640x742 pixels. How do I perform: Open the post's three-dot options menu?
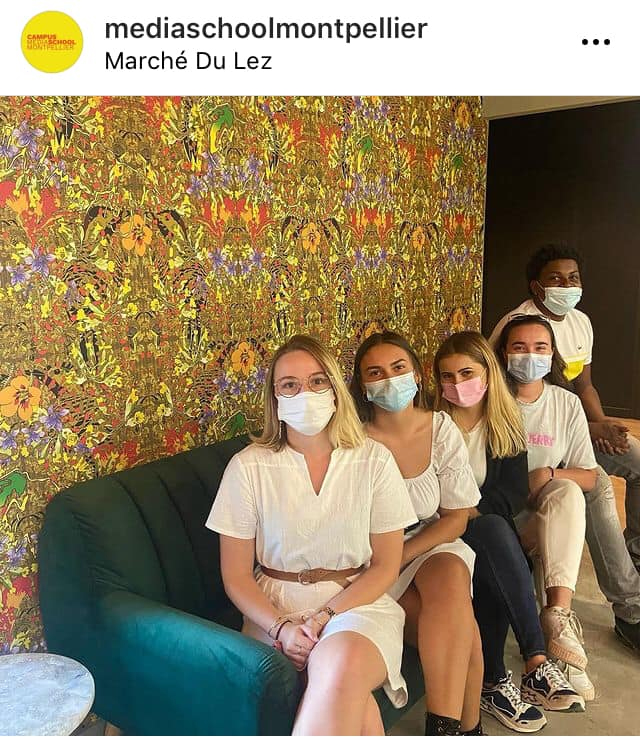(595, 42)
